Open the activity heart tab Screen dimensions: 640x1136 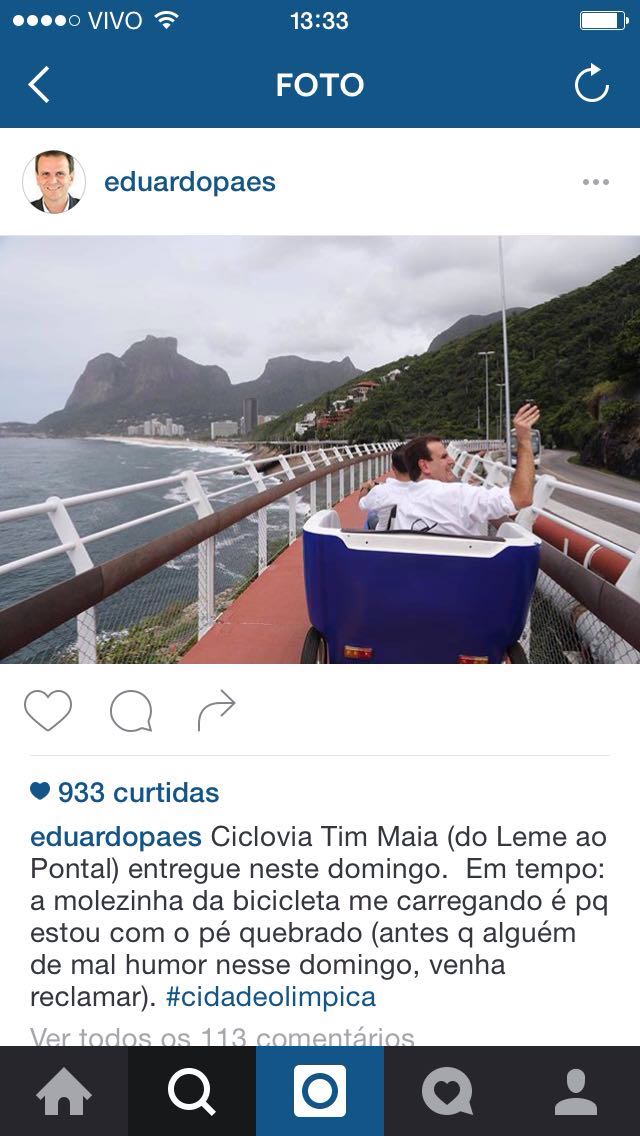pos(447,1091)
